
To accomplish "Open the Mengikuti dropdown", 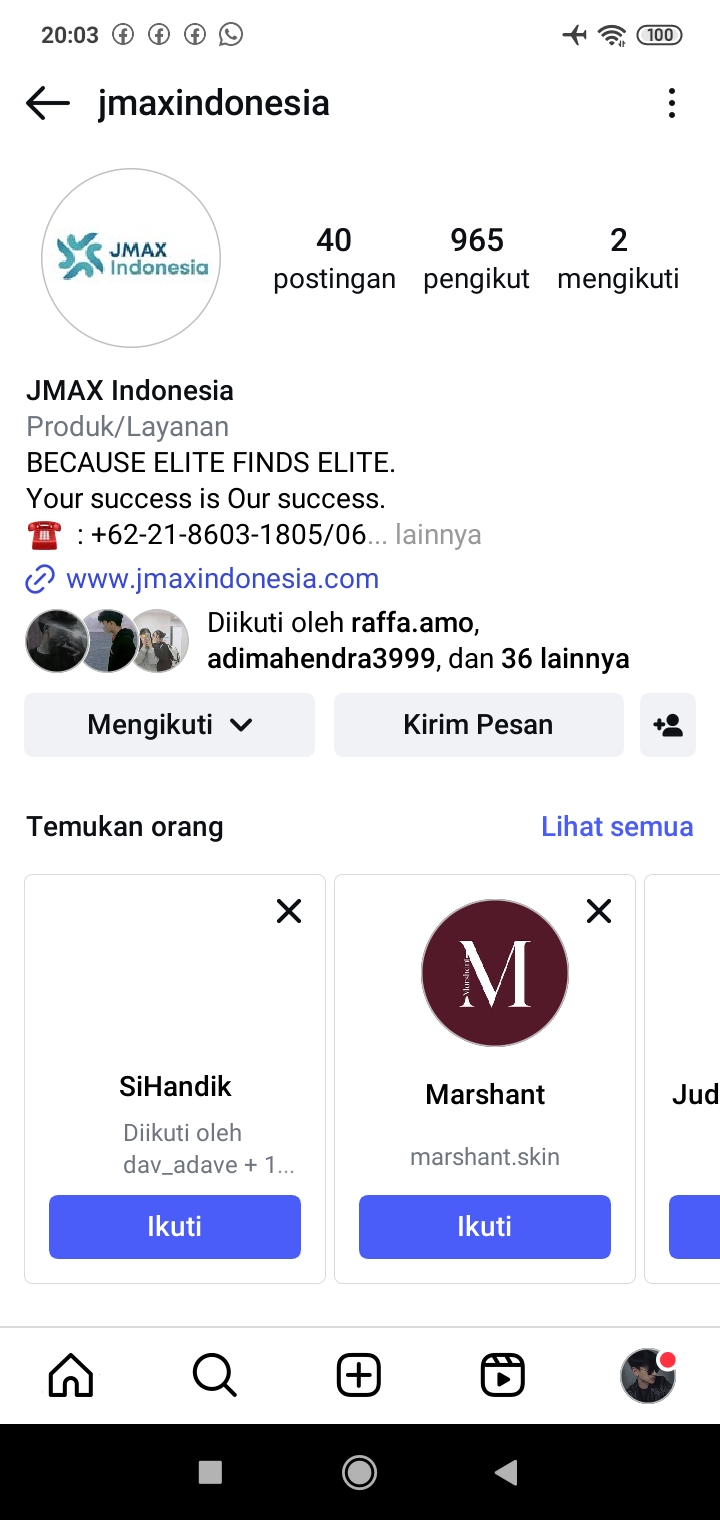I will coord(169,725).
